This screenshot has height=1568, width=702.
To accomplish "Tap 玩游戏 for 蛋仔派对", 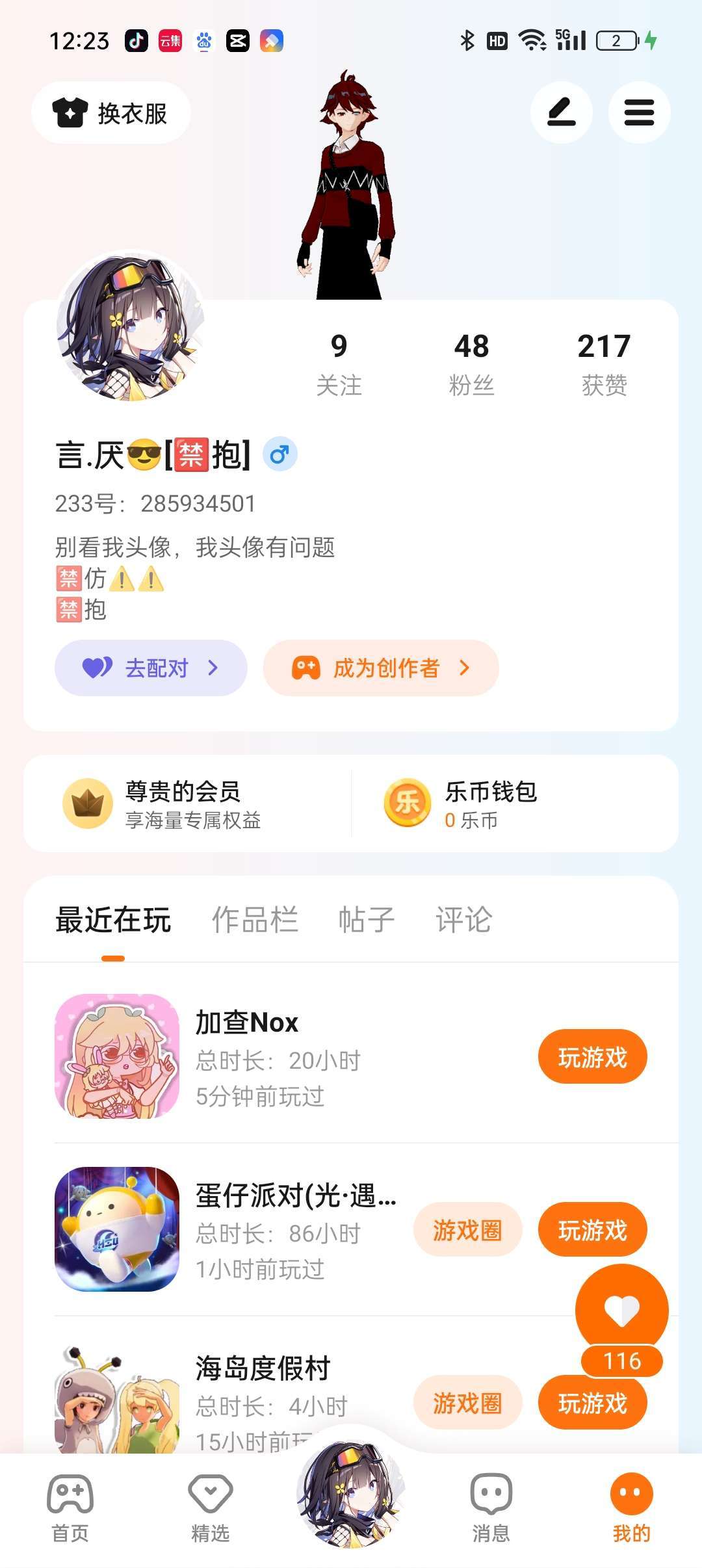I will tap(592, 1230).
